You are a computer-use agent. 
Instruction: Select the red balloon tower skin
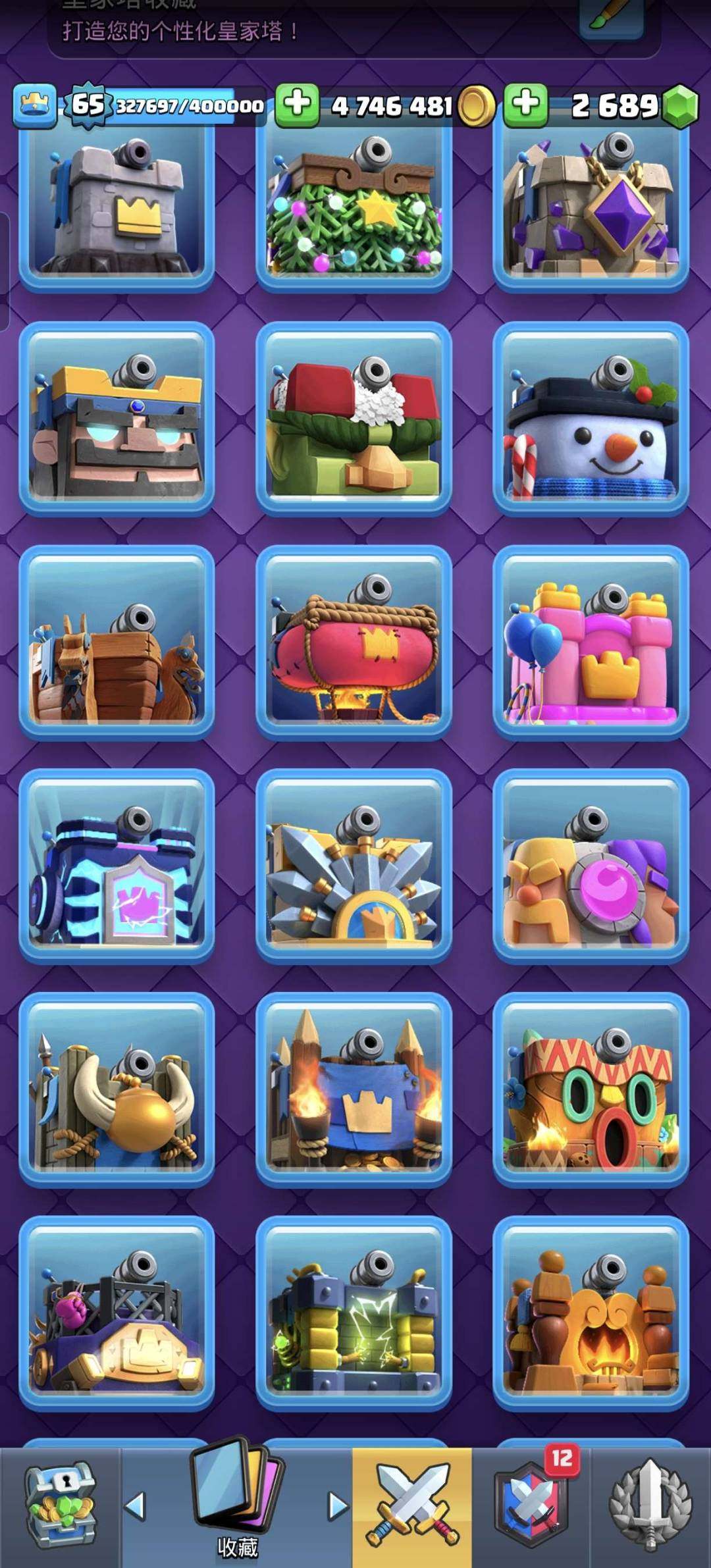354,643
